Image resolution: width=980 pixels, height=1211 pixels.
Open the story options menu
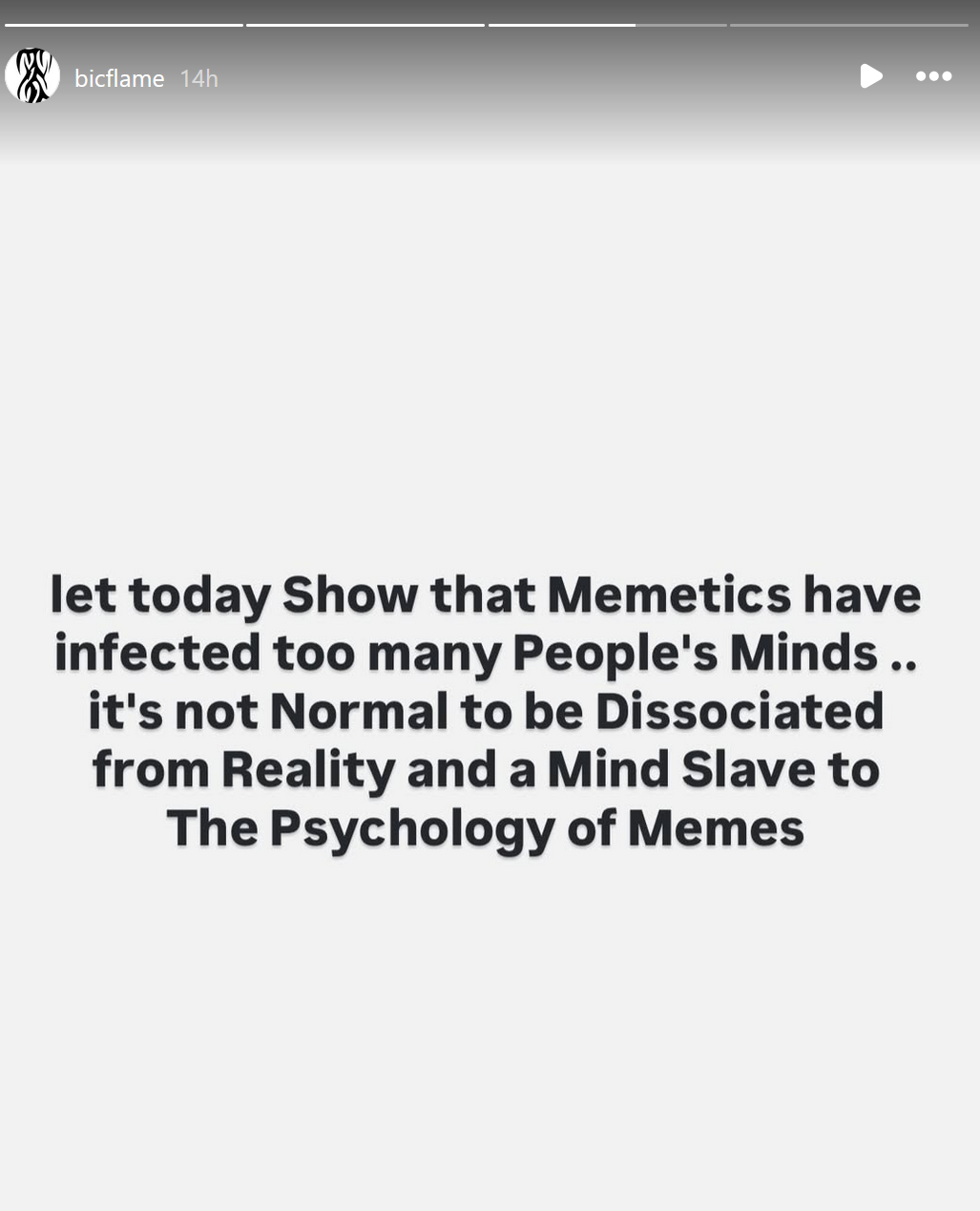pyautogui.click(x=933, y=76)
